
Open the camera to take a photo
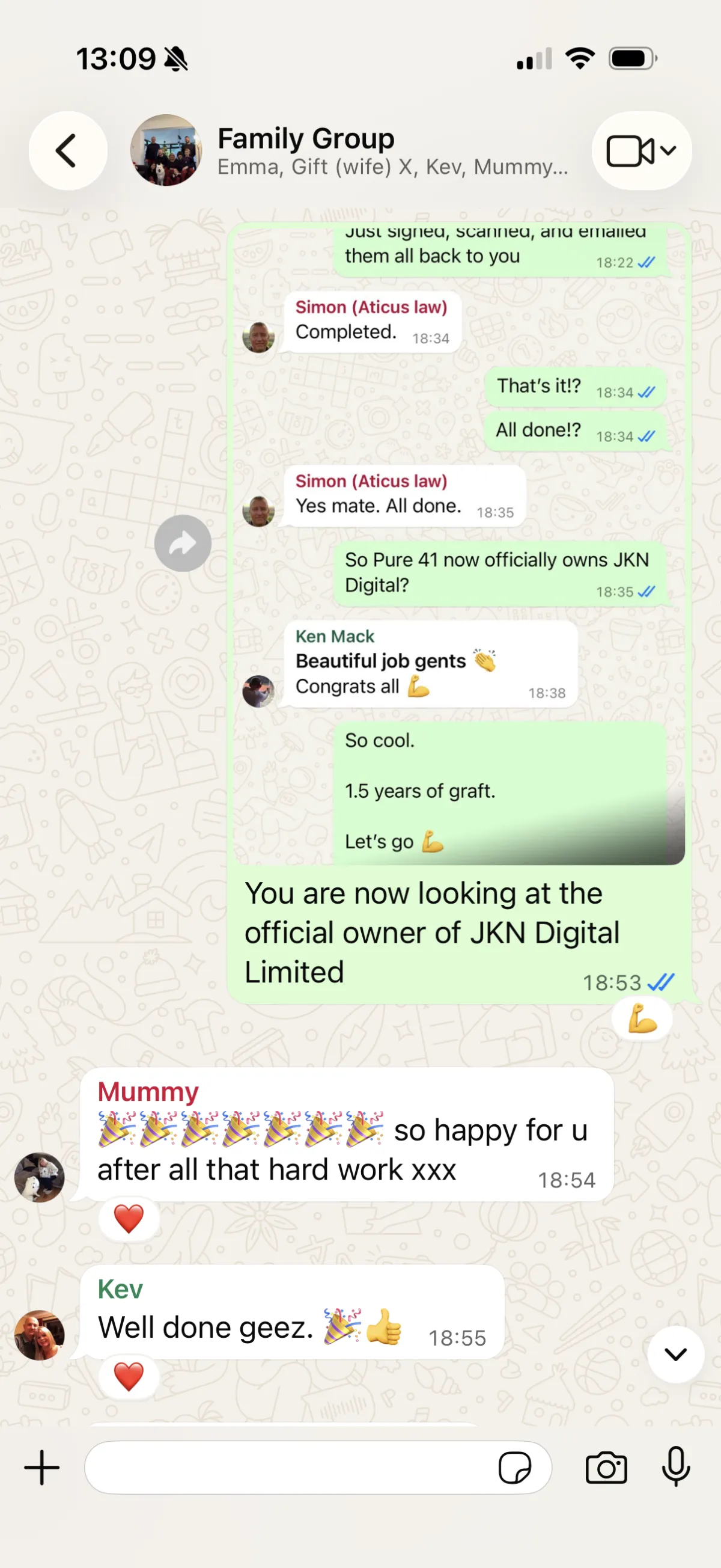click(606, 1467)
